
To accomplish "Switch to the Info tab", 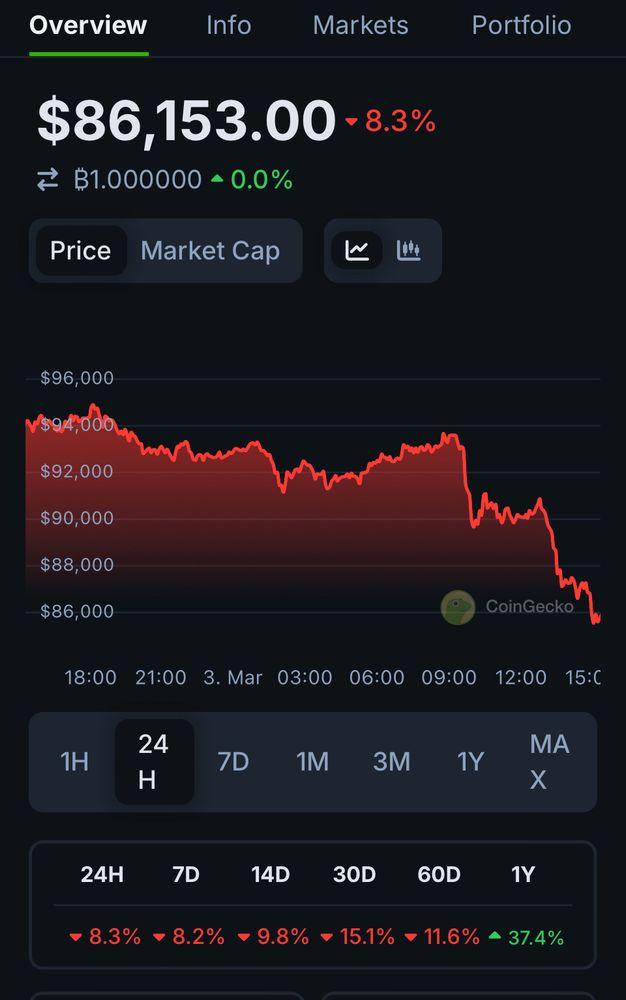I will coord(228,25).
